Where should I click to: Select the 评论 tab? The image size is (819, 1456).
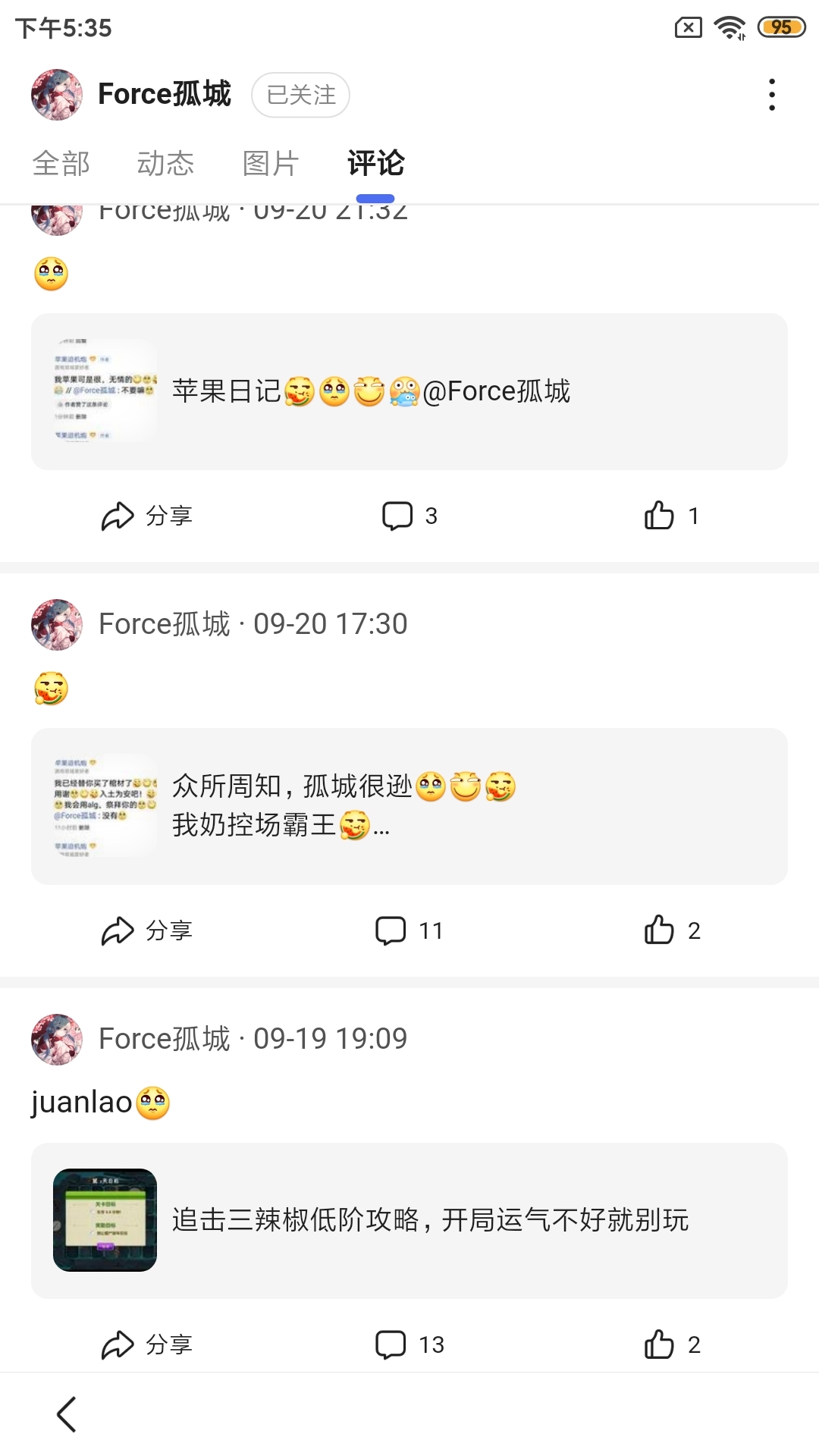[x=376, y=164]
